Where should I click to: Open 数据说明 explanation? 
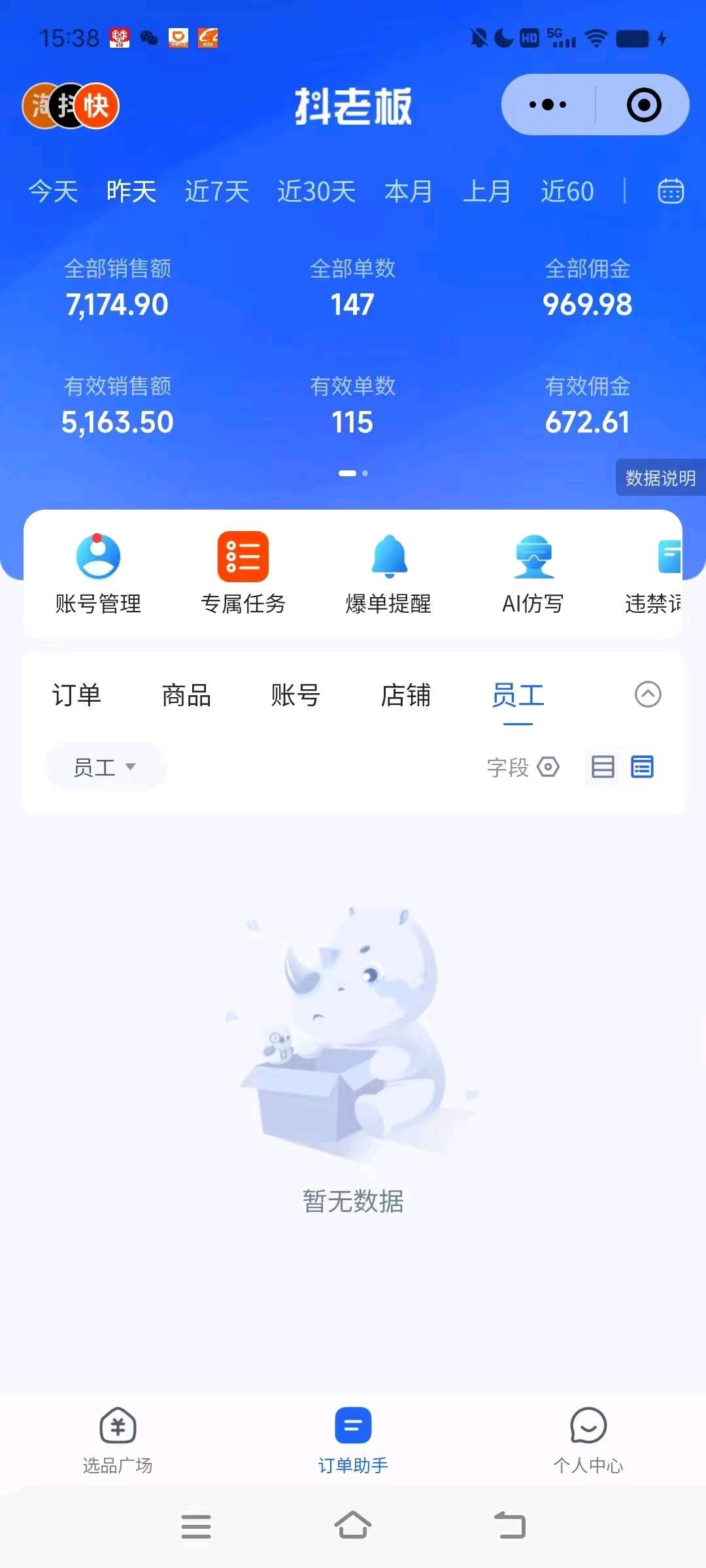tap(660, 478)
